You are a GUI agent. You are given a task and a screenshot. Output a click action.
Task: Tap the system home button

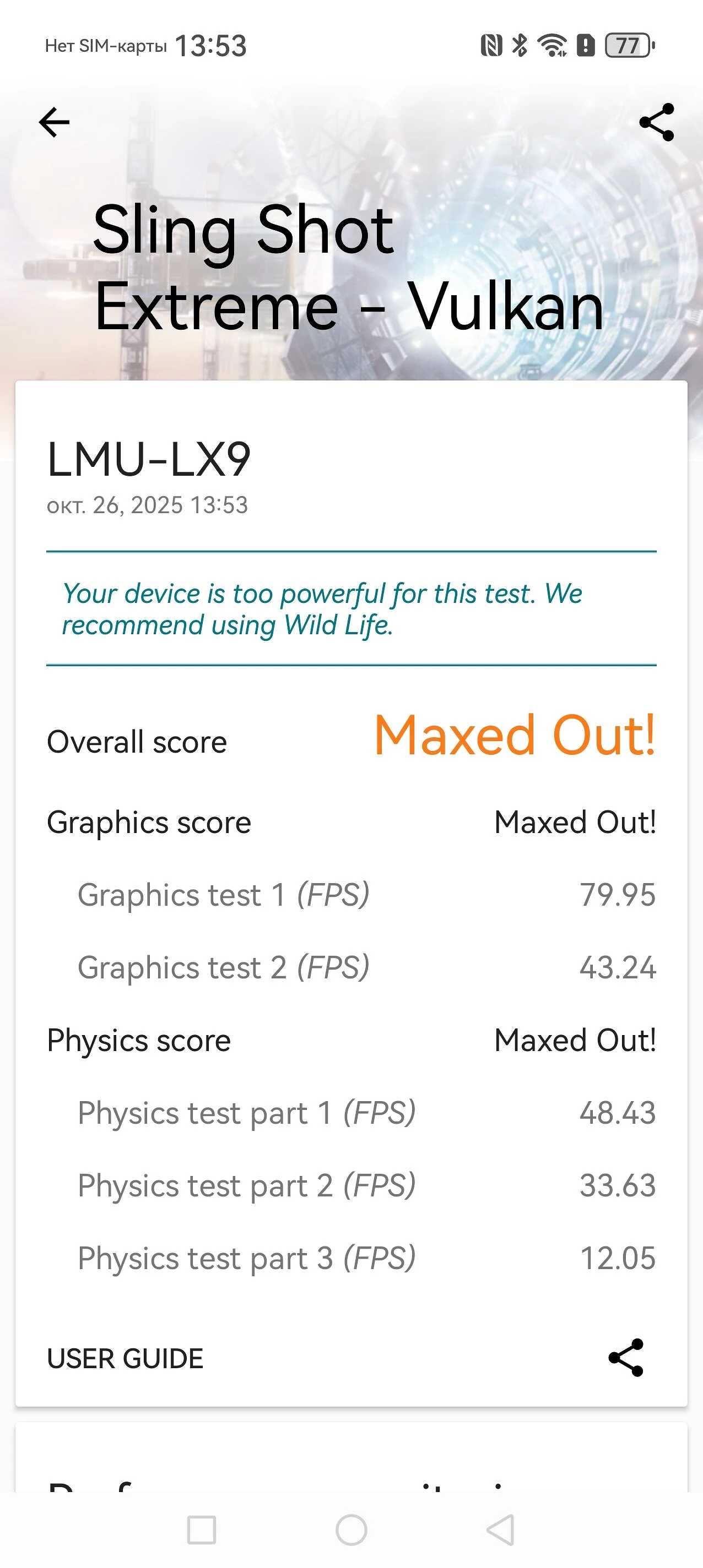click(351, 1529)
